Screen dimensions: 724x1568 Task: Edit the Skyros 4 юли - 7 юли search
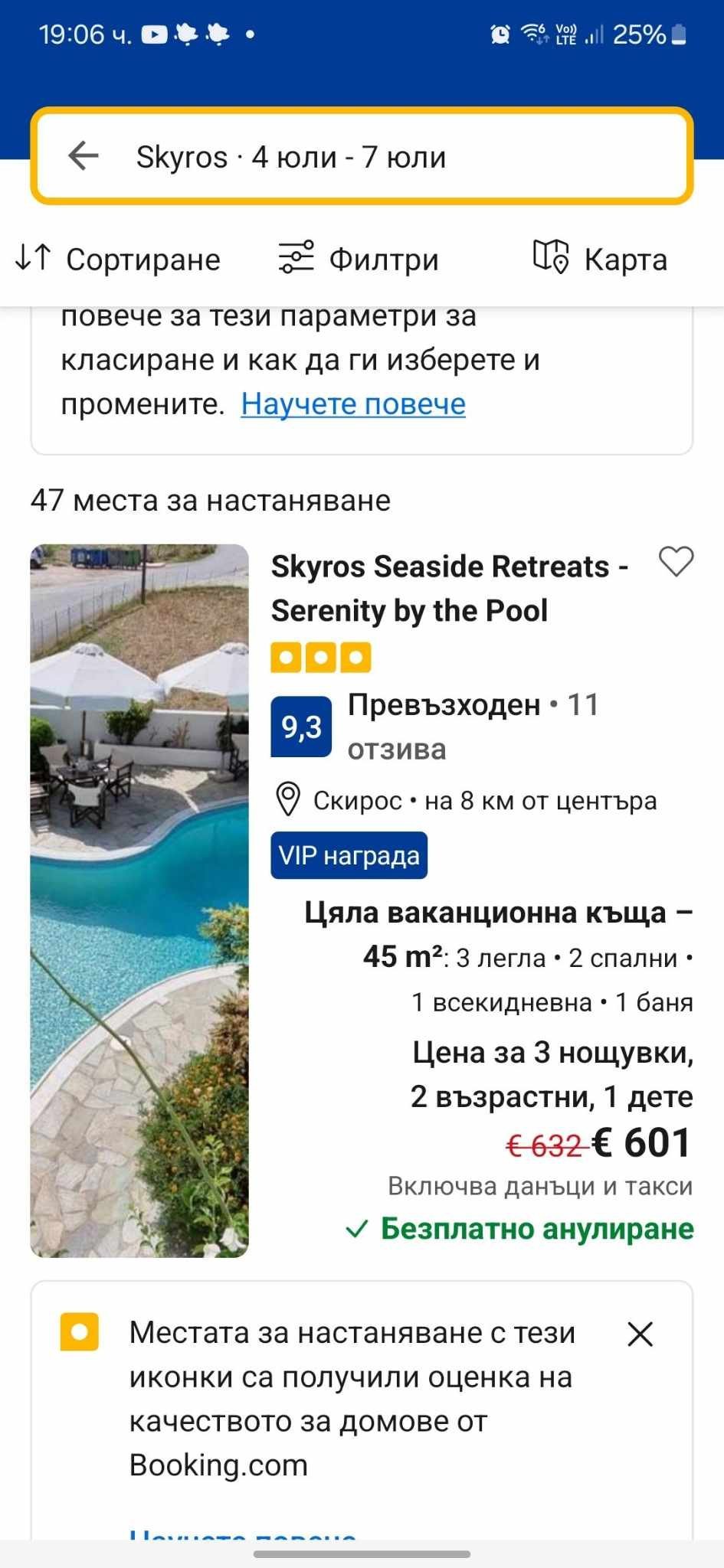tap(291, 158)
